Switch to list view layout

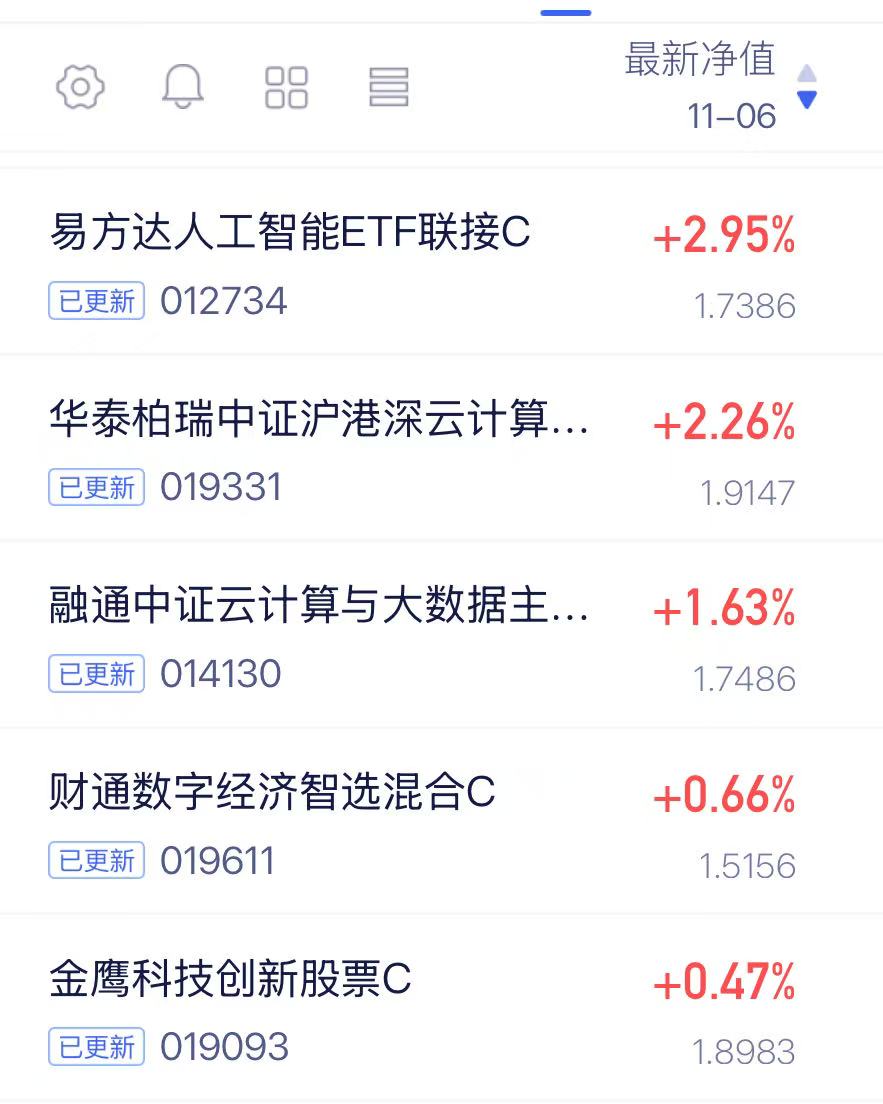pos(389,87)
